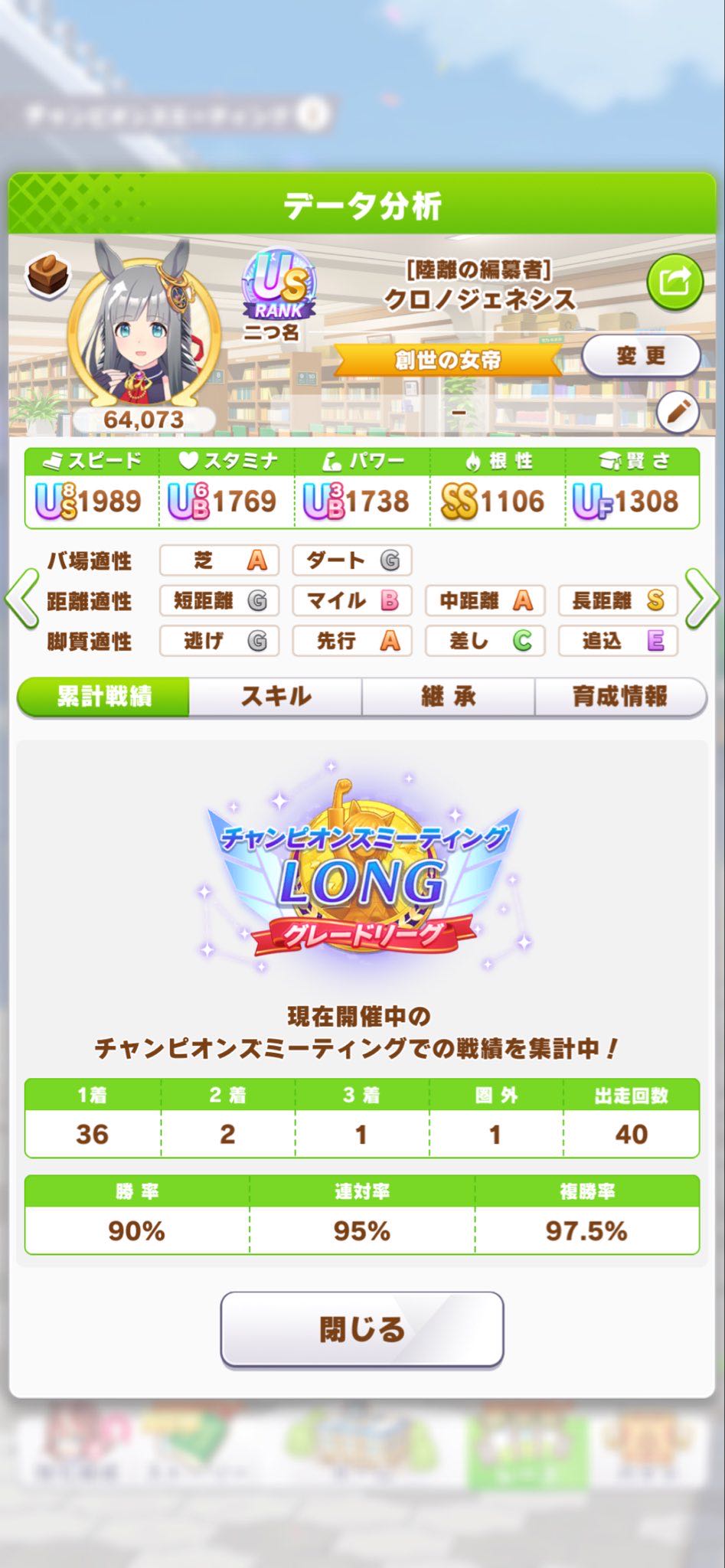Go to next character with right arrow
Viewport: 725px width, 1568px height.
pos(701,599)
